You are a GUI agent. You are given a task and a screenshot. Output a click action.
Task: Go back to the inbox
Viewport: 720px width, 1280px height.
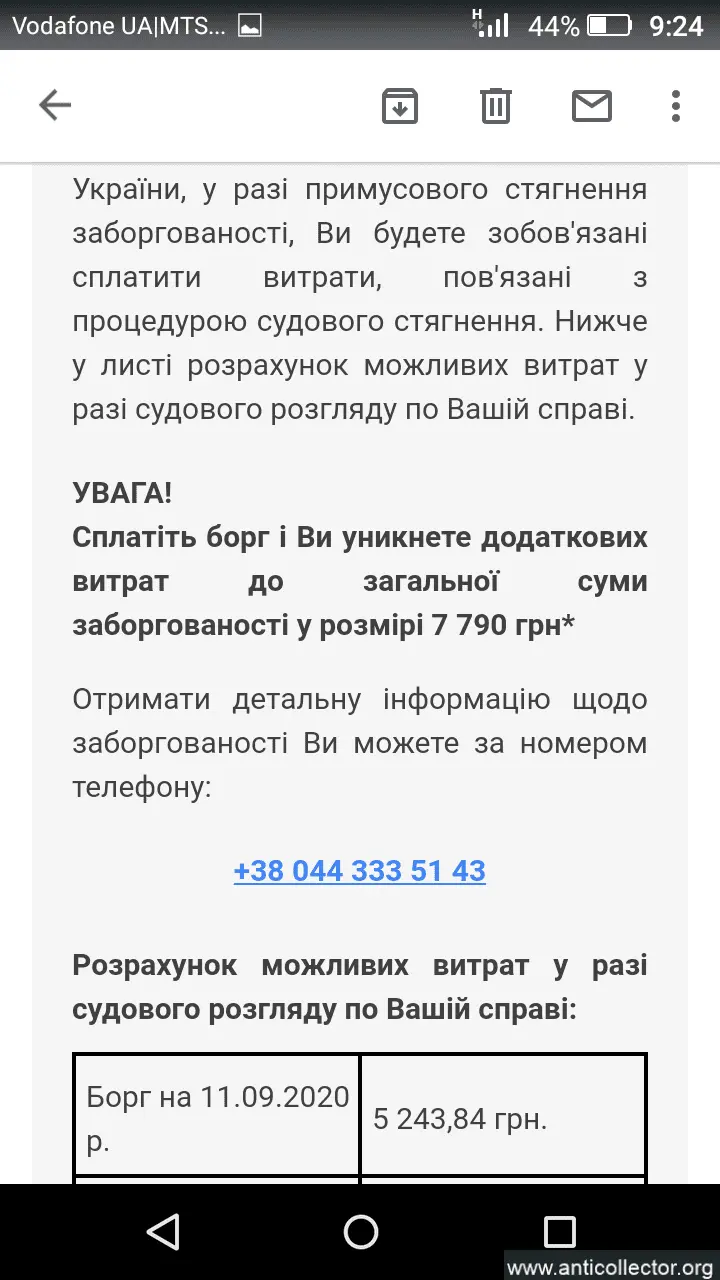[x=55, y=105]
